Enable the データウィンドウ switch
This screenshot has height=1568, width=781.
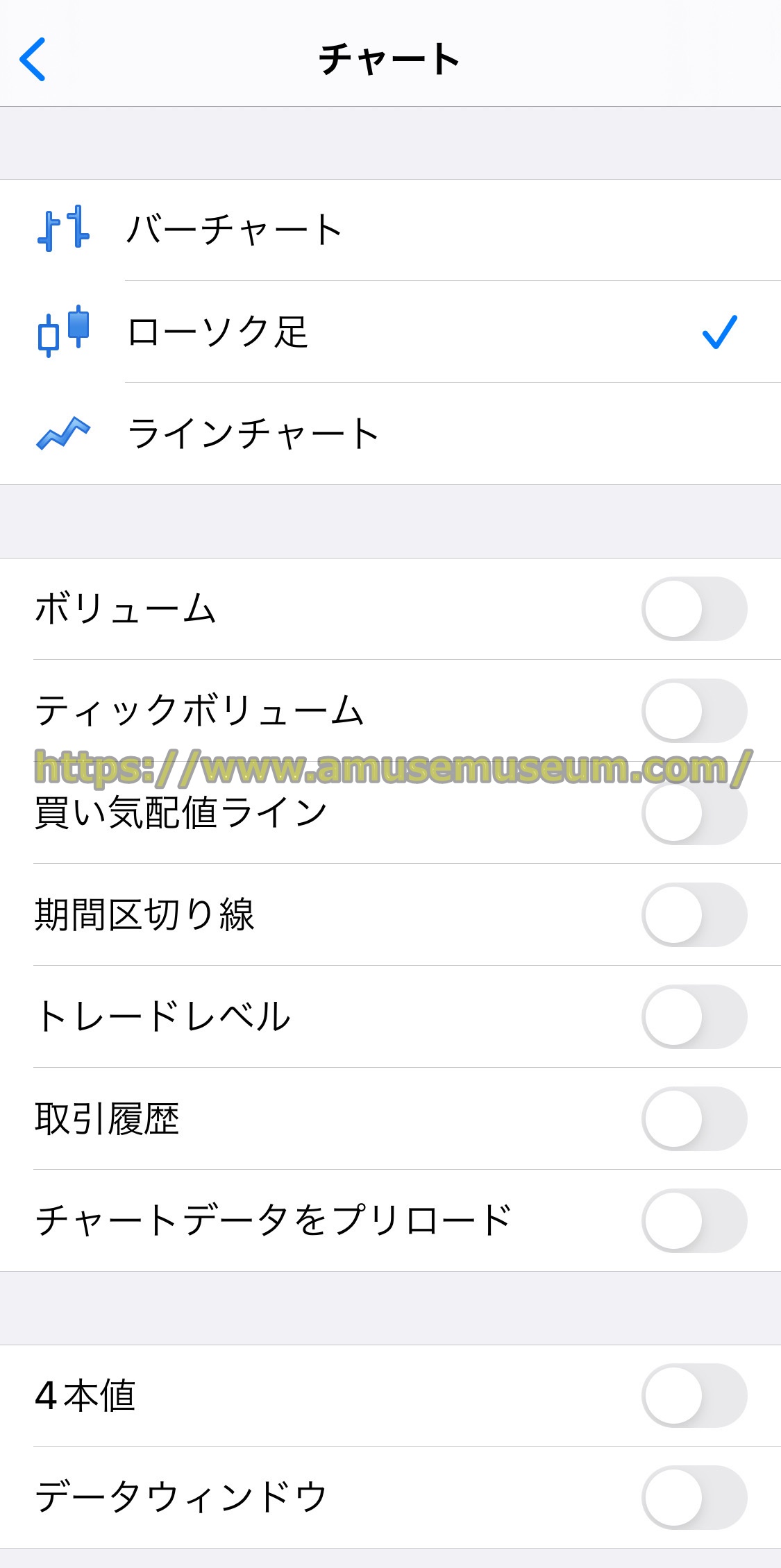click(x=694, y=1497)
